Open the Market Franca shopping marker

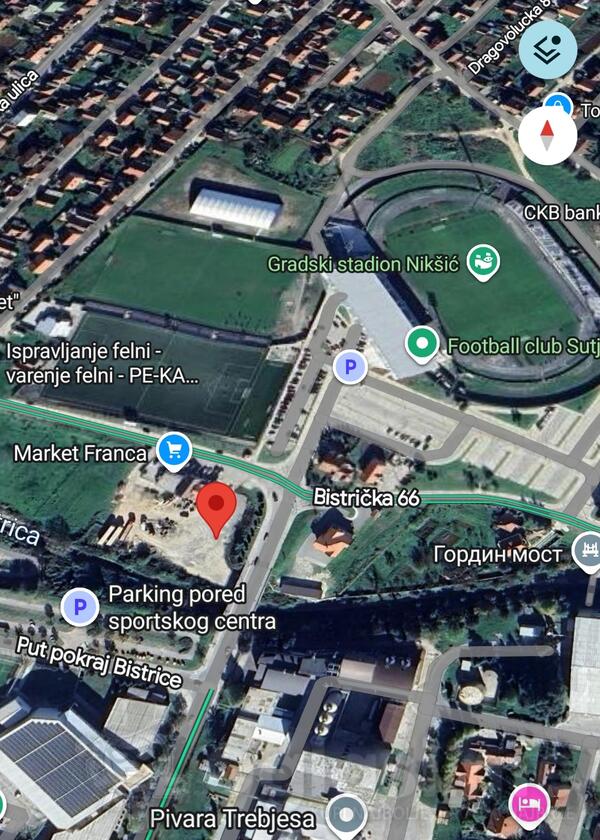point(174,452)
